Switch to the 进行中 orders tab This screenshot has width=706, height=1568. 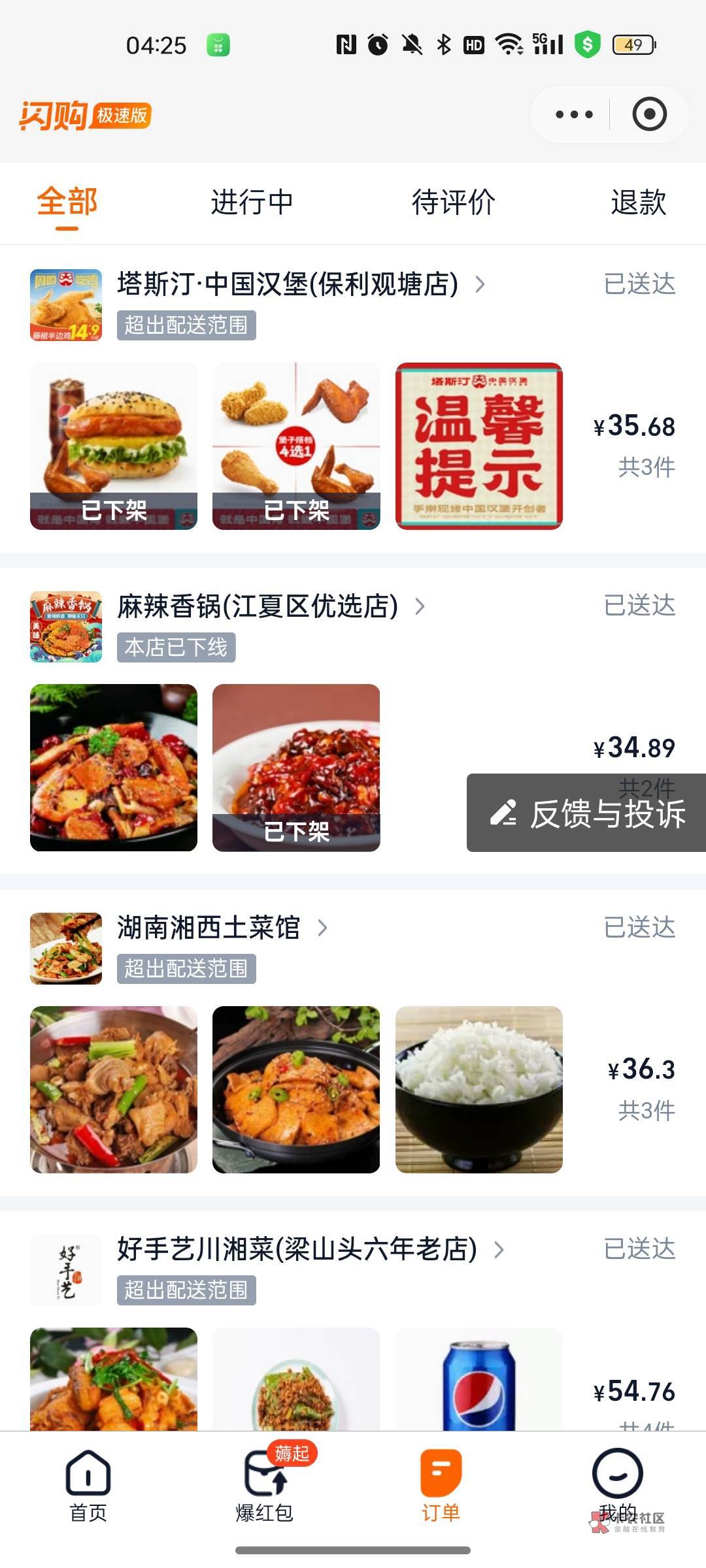tap(252, 203)
